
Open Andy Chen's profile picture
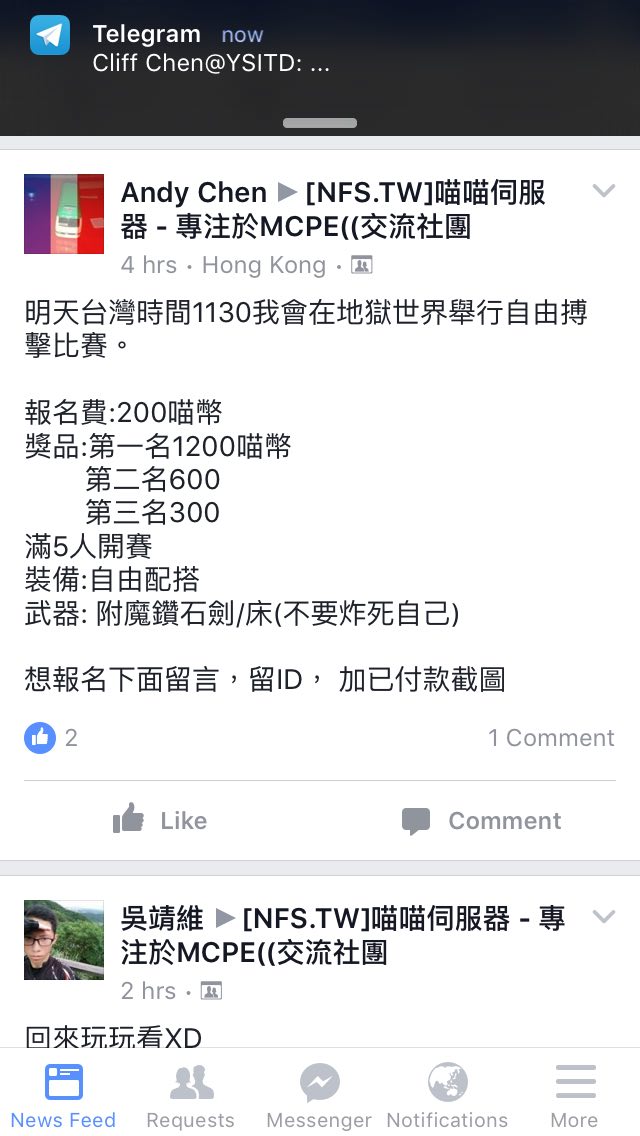[x=64, y=214]
